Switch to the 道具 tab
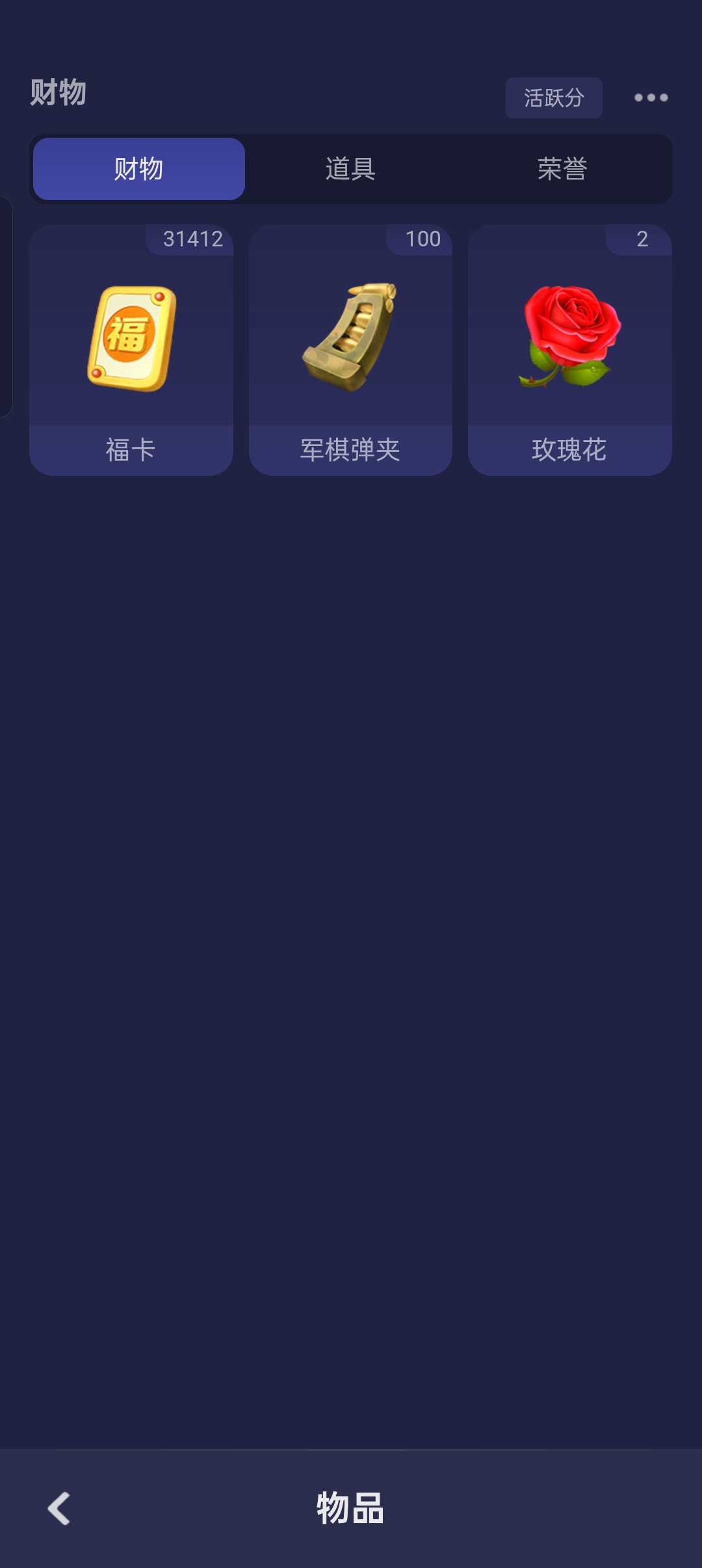This screenshot has height=1568, width=702. 350,169
